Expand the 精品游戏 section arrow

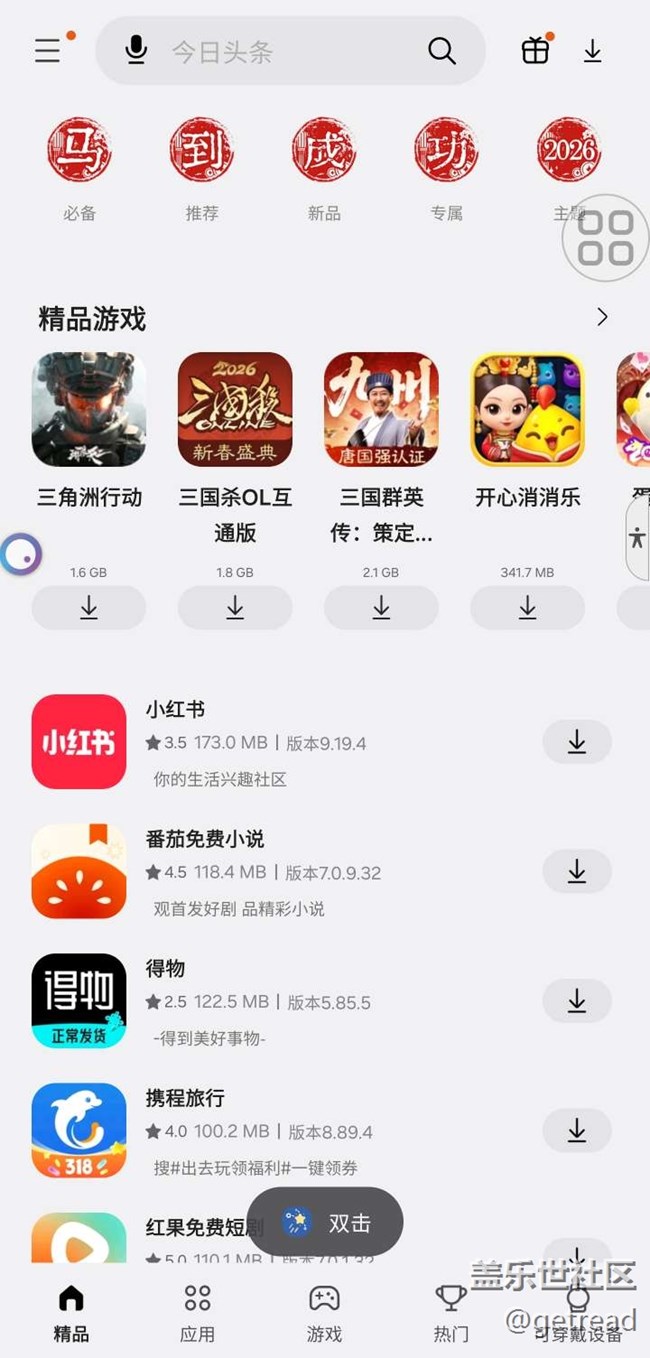[602, 317]
